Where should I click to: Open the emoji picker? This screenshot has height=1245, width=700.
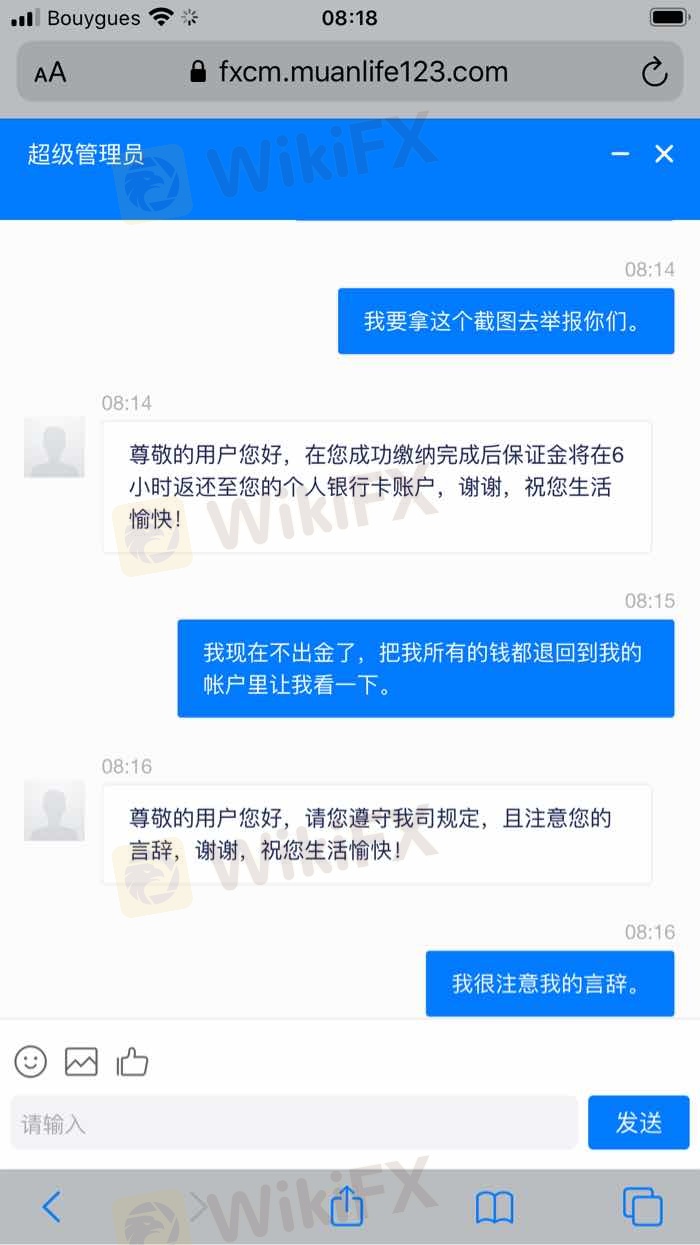[x=31, y=1061]
